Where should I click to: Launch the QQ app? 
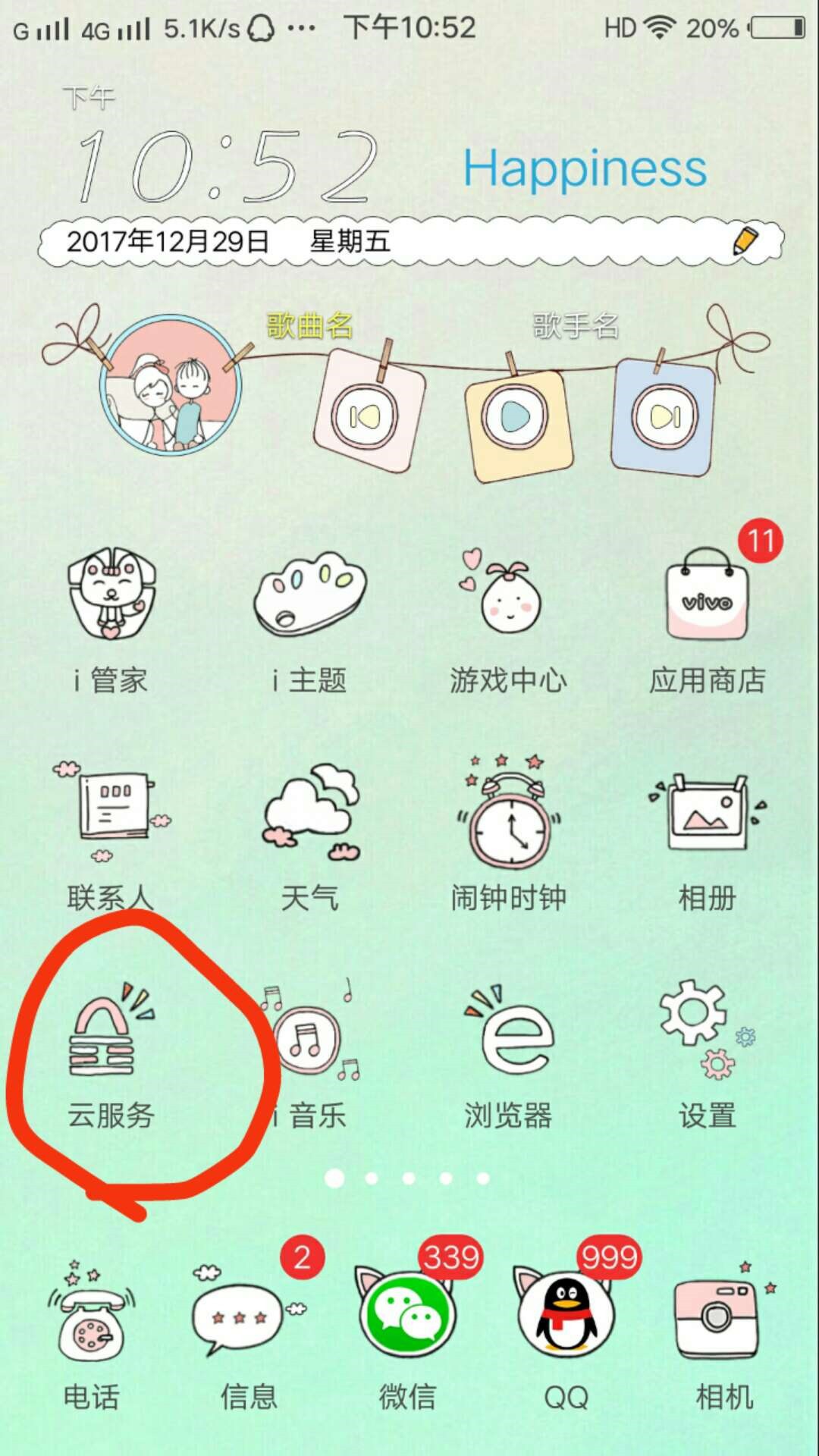[x=566, y=1319]
